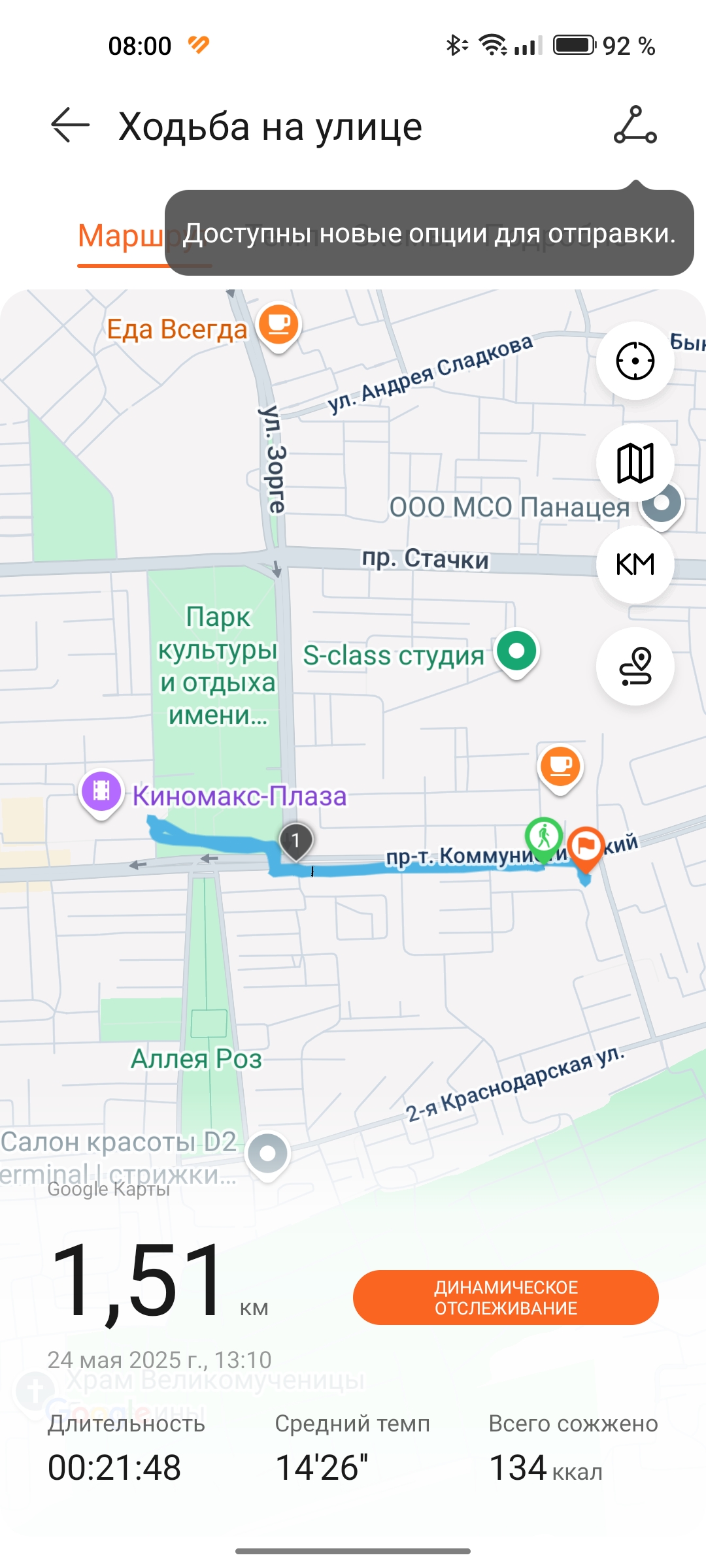Start Динамическое отслеживание
706x1568 pixels.
click(505, 1298)
